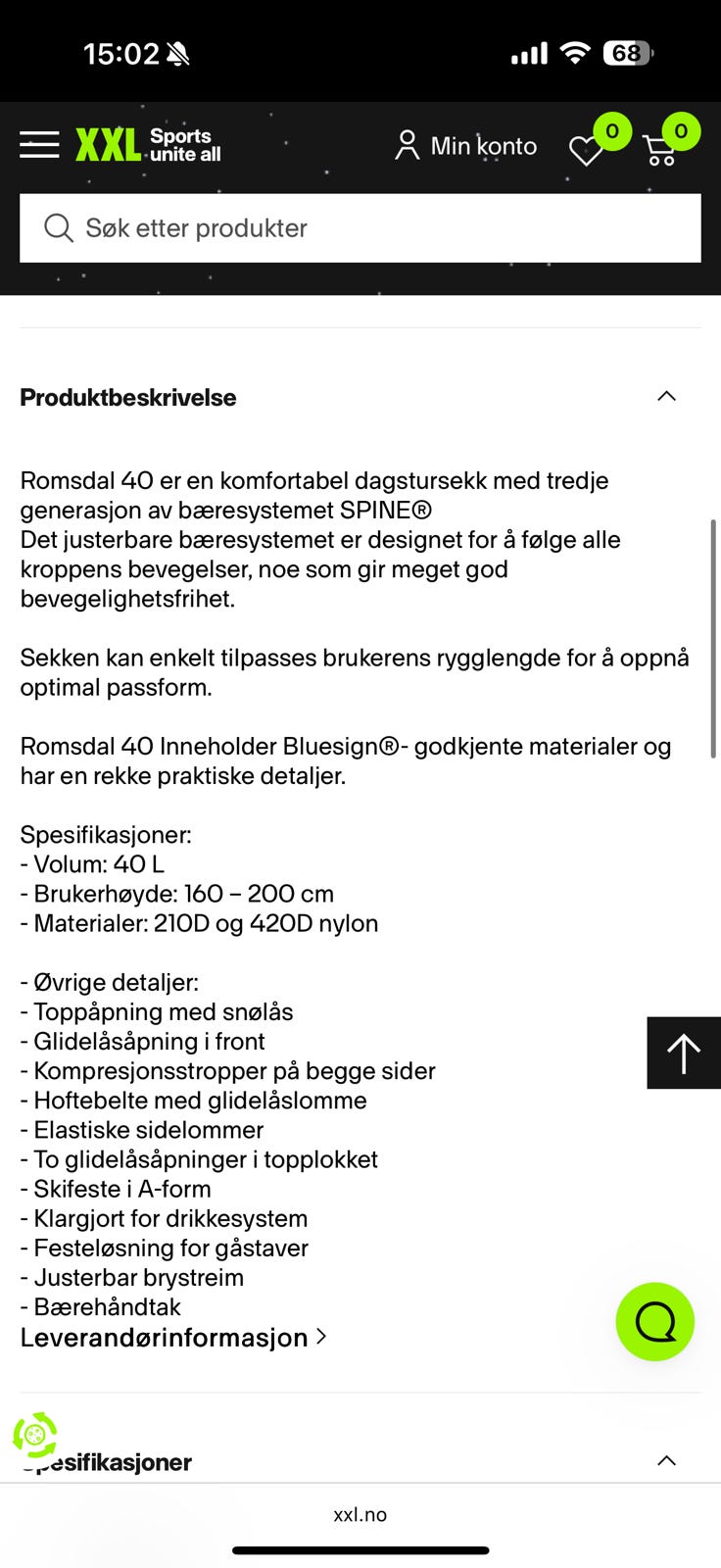This screenshot has height=1568, width=721.
Task: Select the Produktbeskrivelse section heading
Action: click(x=127, y=398)
